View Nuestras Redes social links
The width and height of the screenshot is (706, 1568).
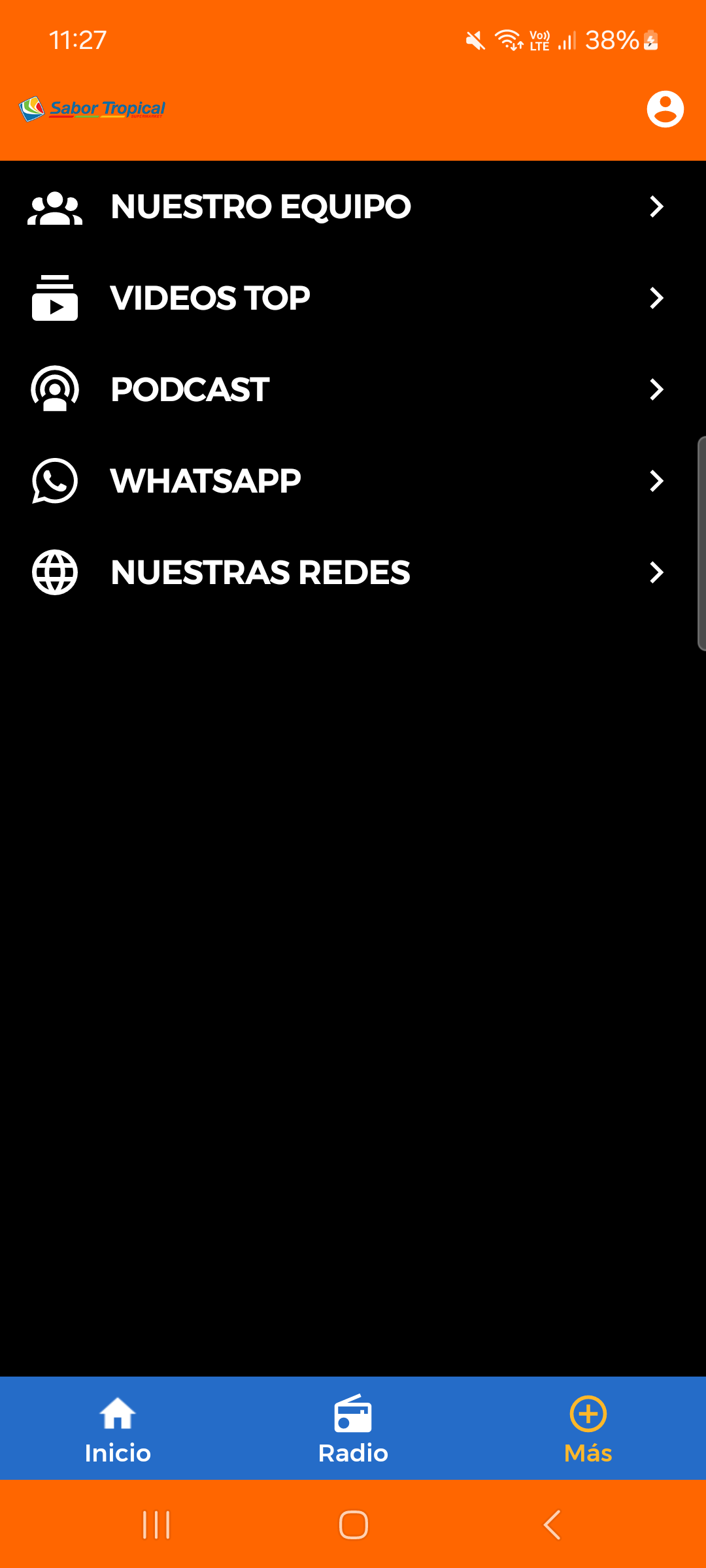353,572
